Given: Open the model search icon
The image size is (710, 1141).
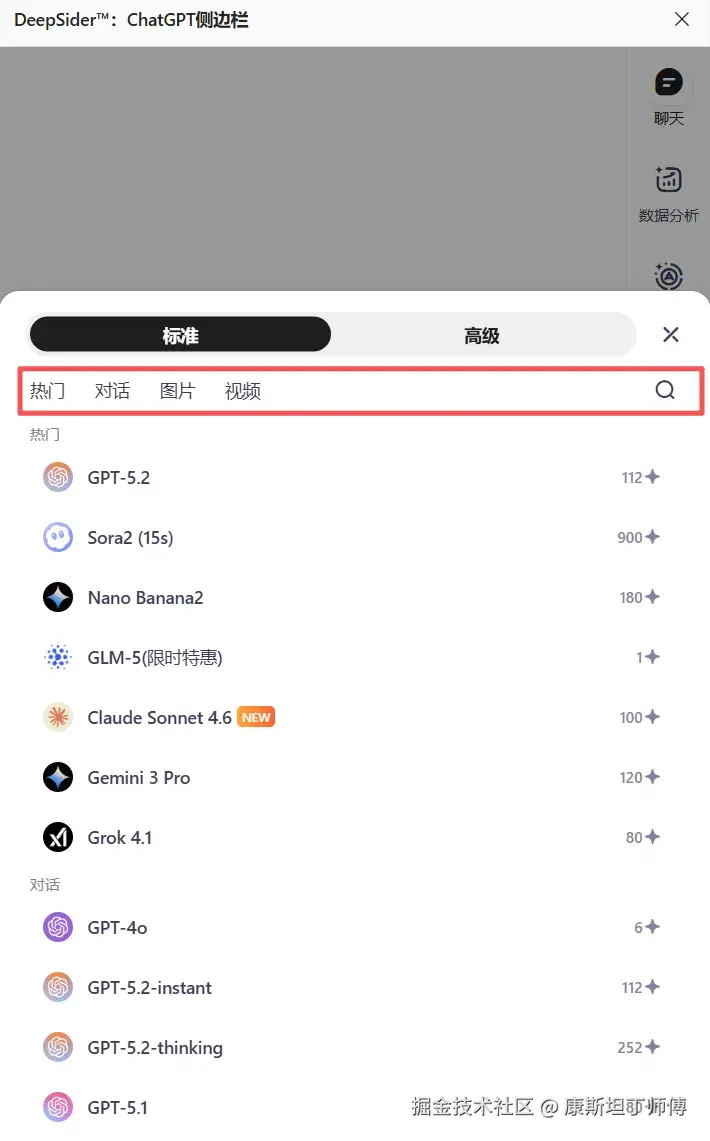Looking at the screenshot, I should point(665,390).
